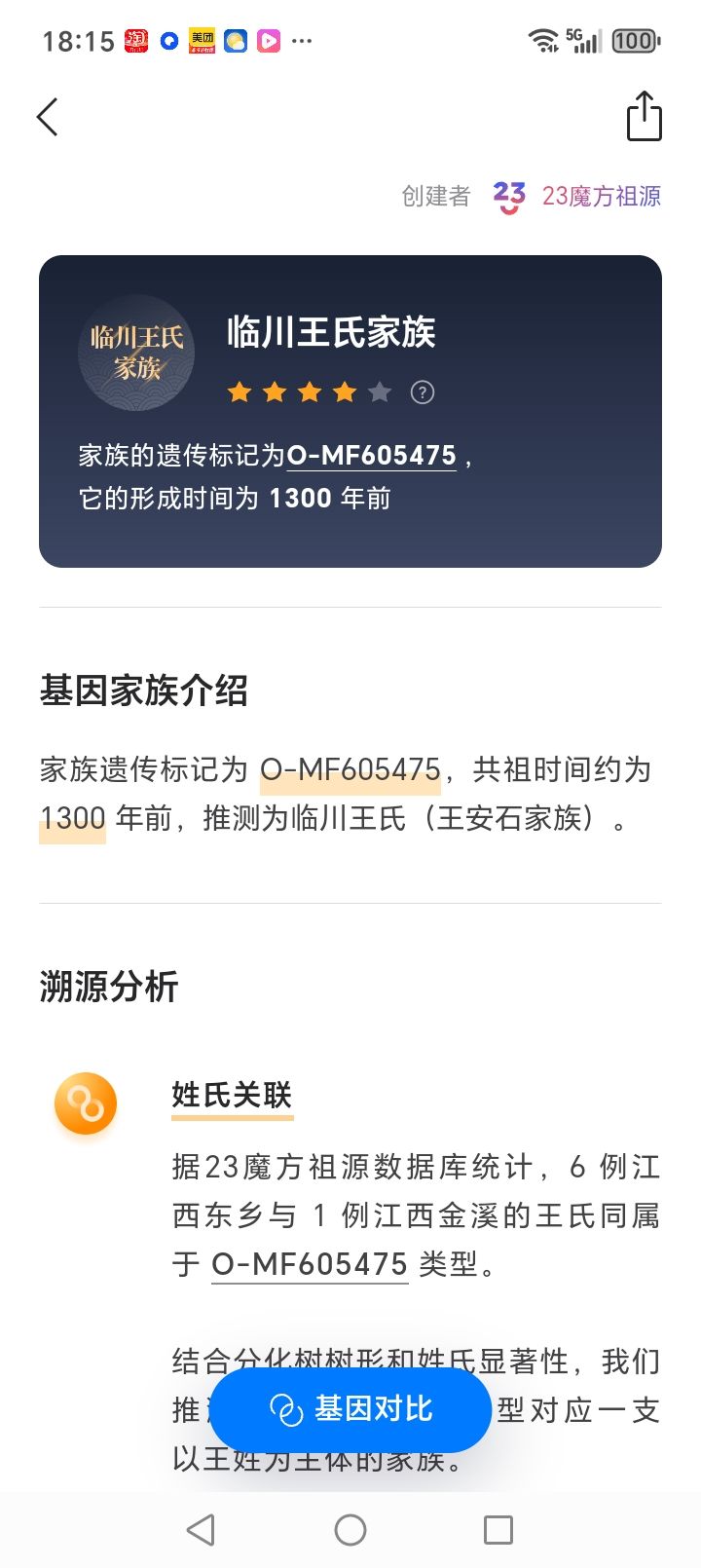701x1568 pixels.
Task: Open creator 23魔方祖源 profile
Action: click(577, 196)
